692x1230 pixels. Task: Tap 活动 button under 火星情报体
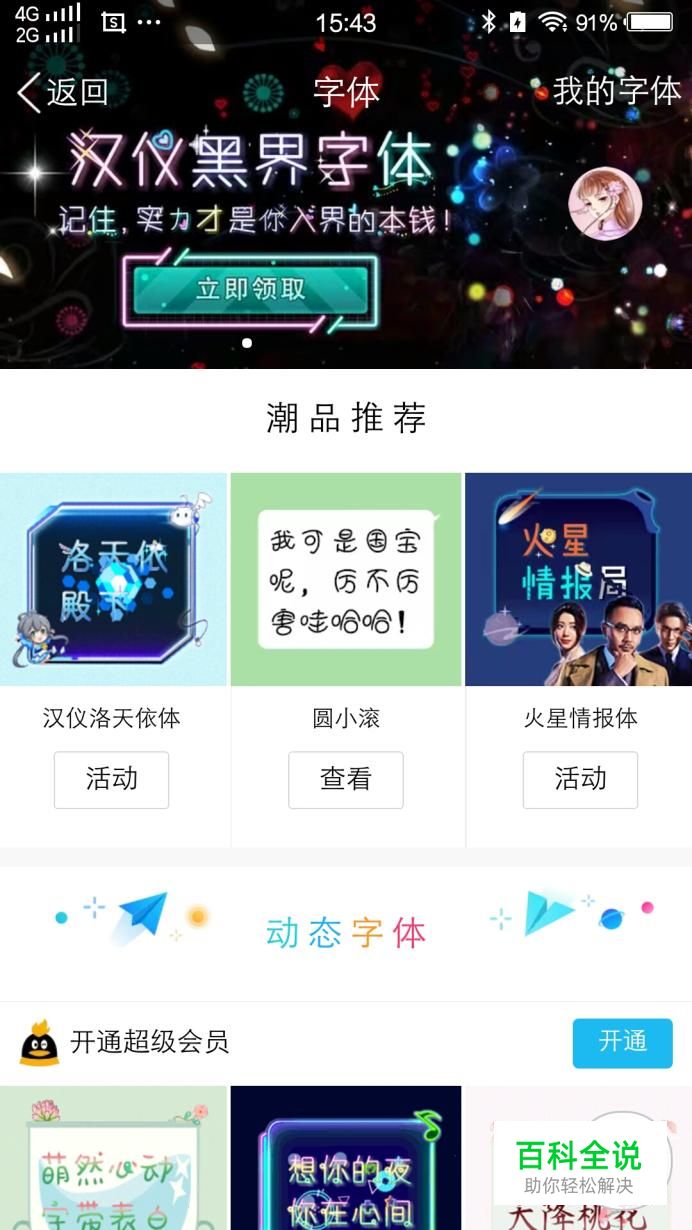click(x=580, y=779)
